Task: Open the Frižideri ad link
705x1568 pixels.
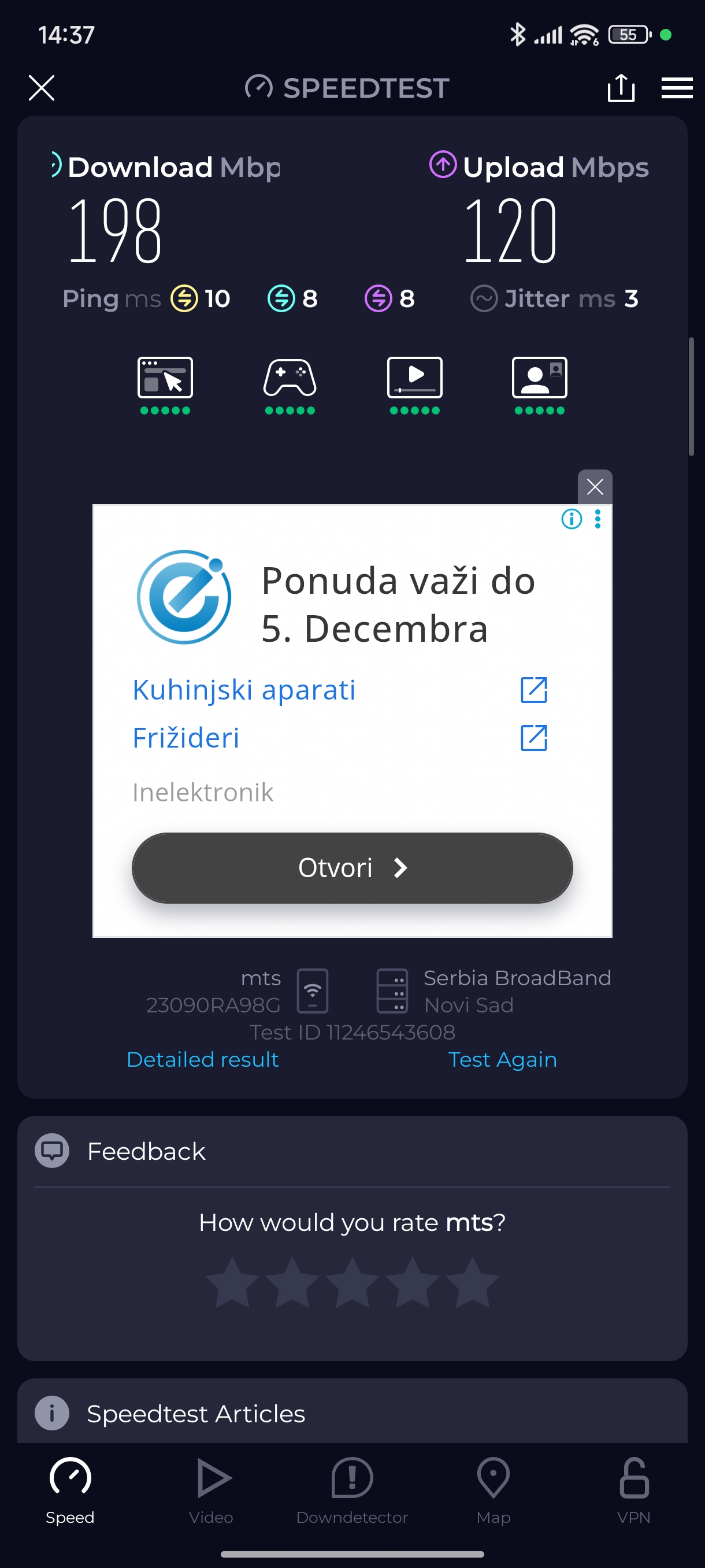Action: click(186, 738)
